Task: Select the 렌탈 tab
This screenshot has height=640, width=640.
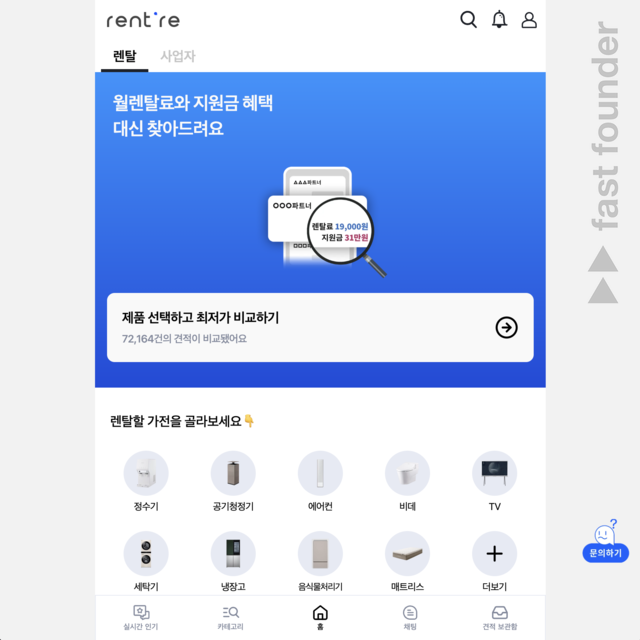Action: pos(125,56)
